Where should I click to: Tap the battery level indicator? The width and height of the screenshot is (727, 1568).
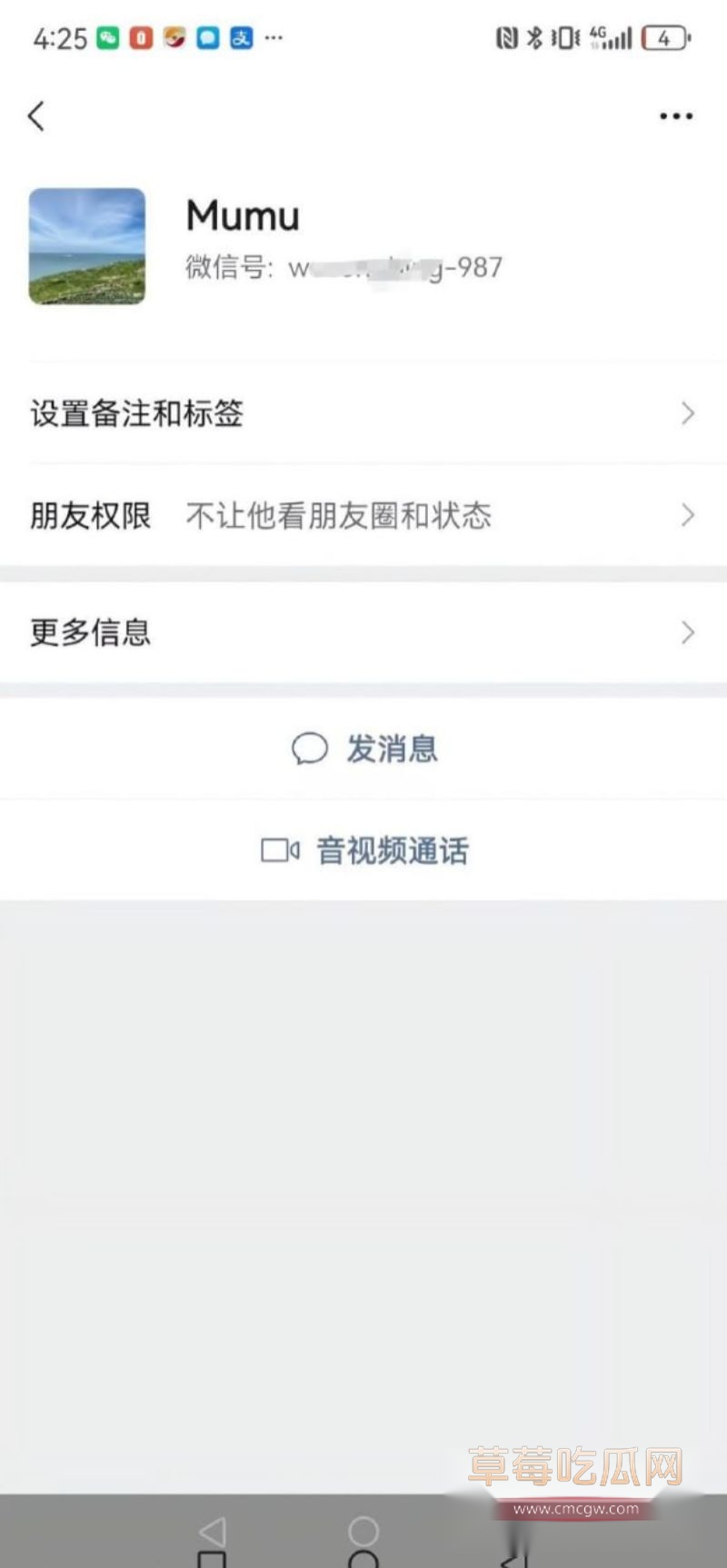663,37
